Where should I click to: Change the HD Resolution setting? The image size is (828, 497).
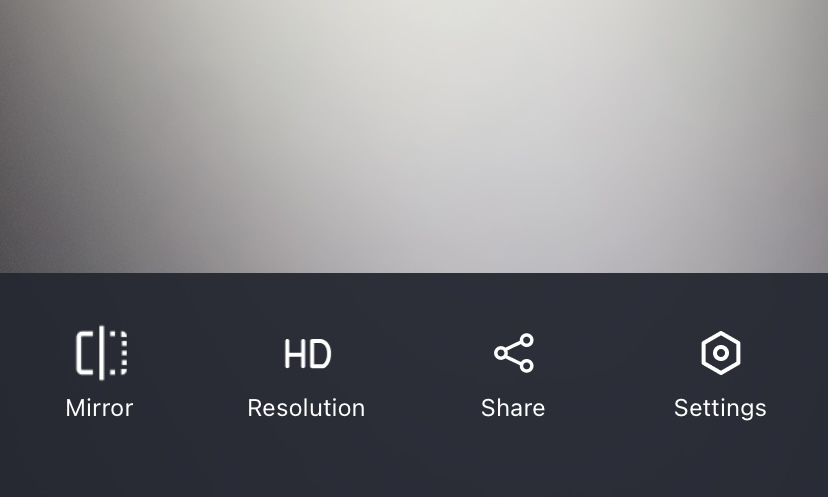(x=306, y=372)
